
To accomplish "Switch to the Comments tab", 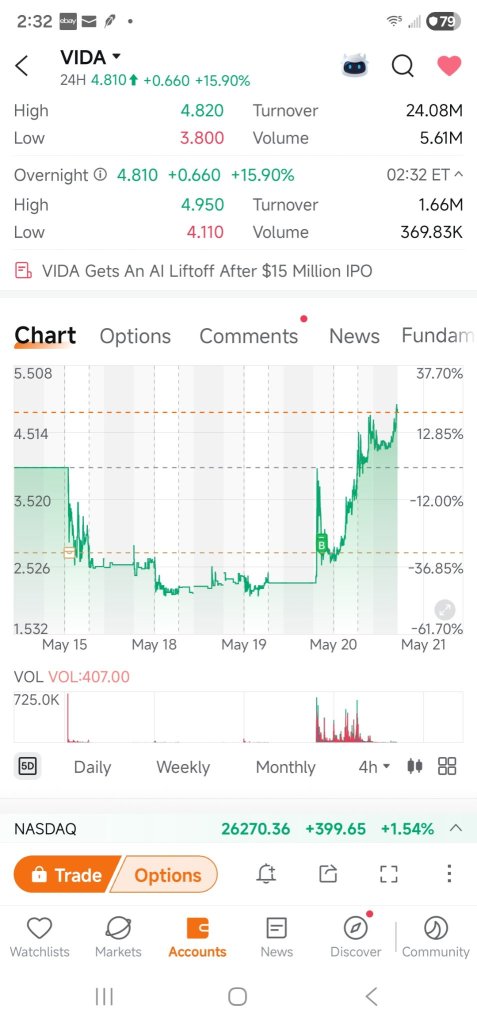I will 249,336.
